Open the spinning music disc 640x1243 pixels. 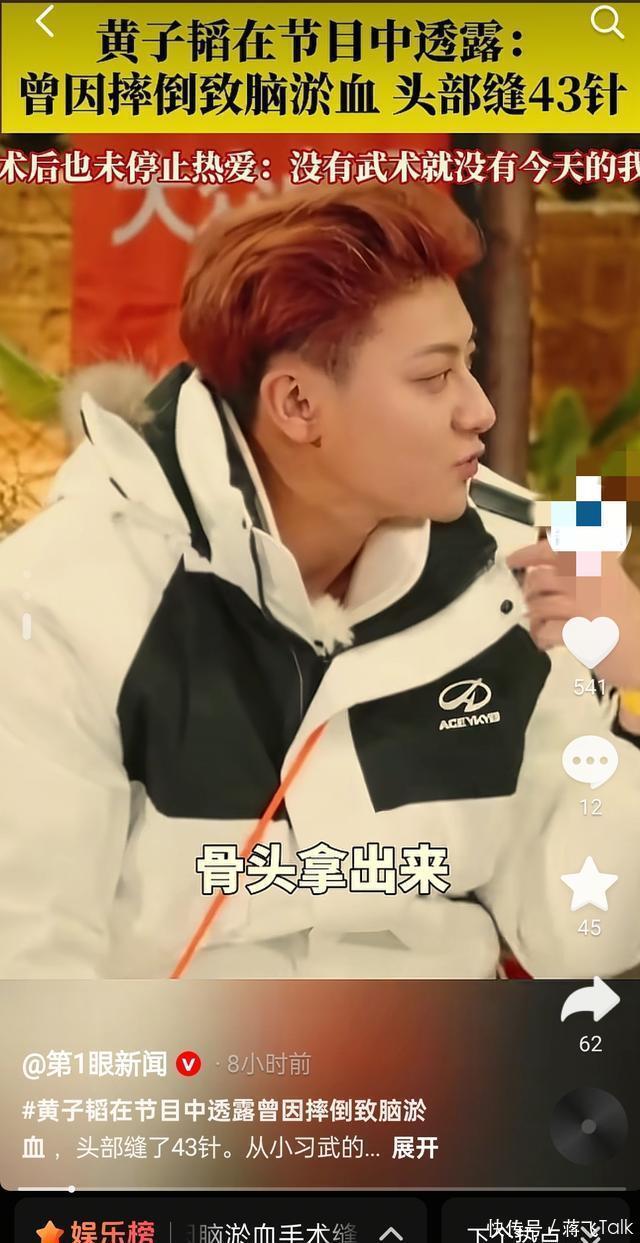click(x=588, y=1126)
